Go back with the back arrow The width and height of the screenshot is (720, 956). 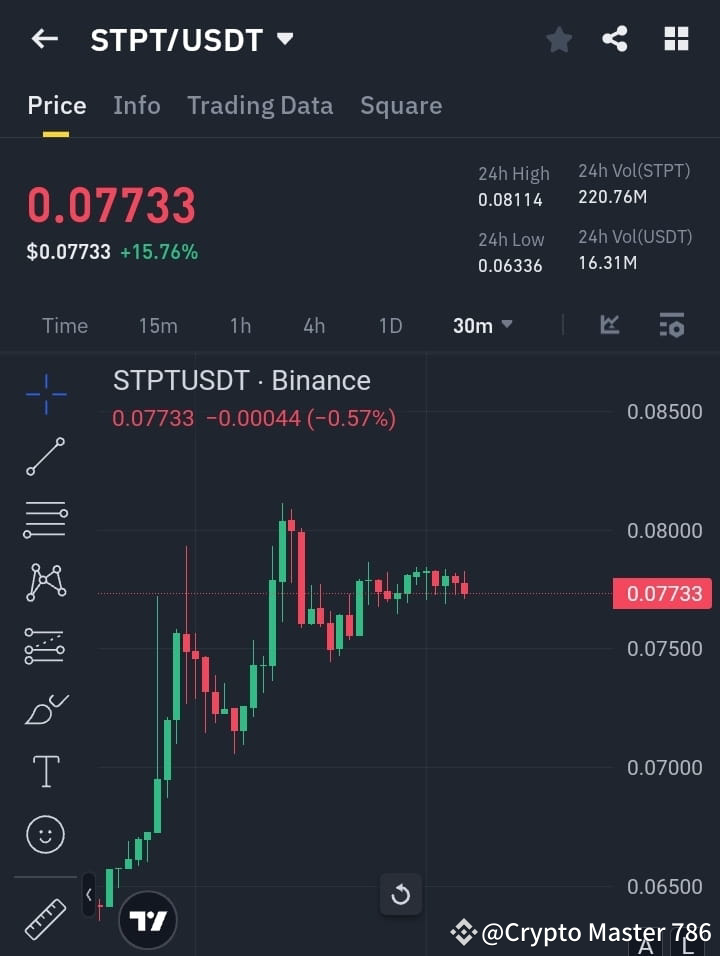point(43,39)
